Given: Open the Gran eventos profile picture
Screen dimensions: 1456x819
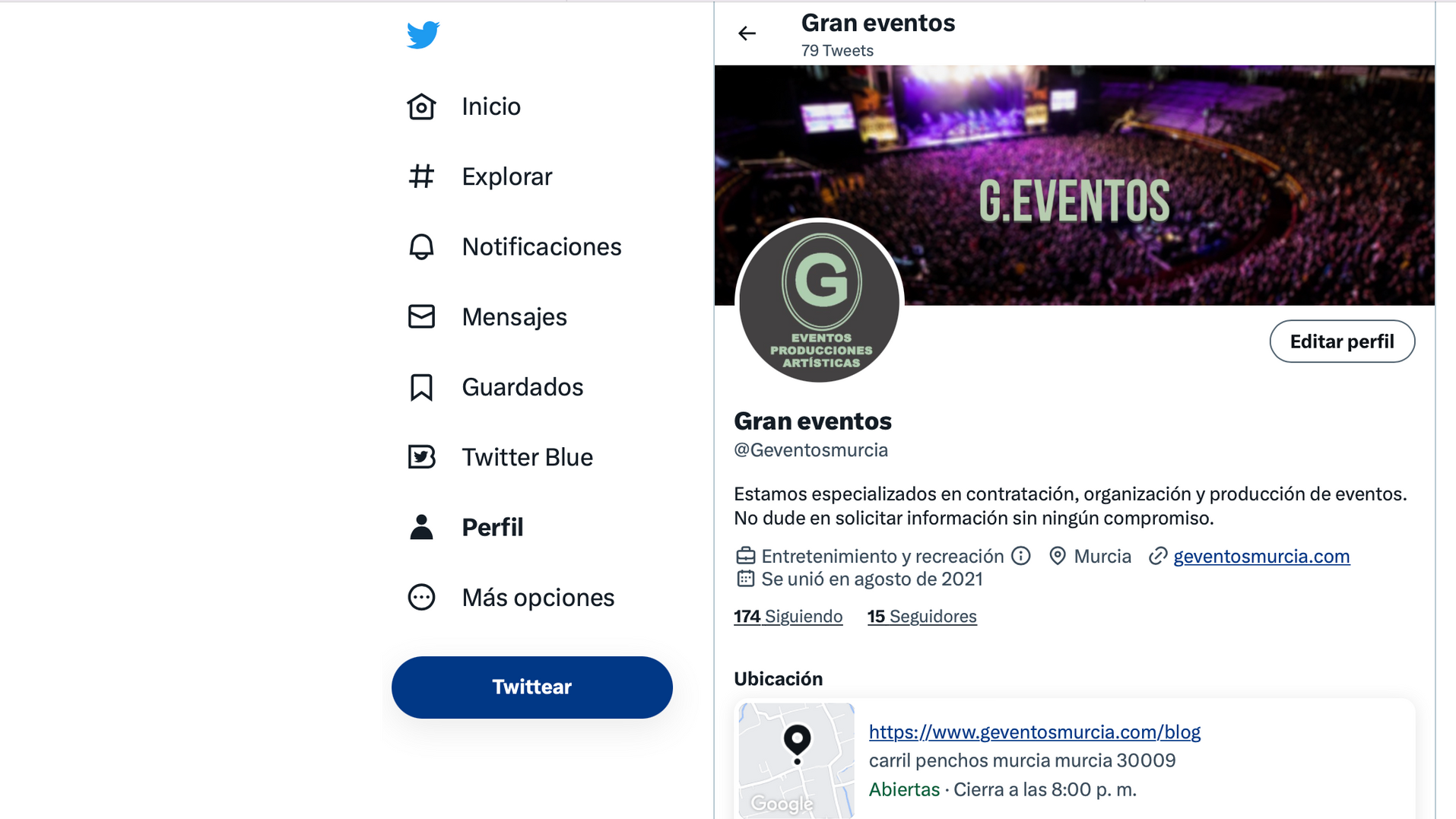Looking at the screenshot, I should click(x=820, y=301).
